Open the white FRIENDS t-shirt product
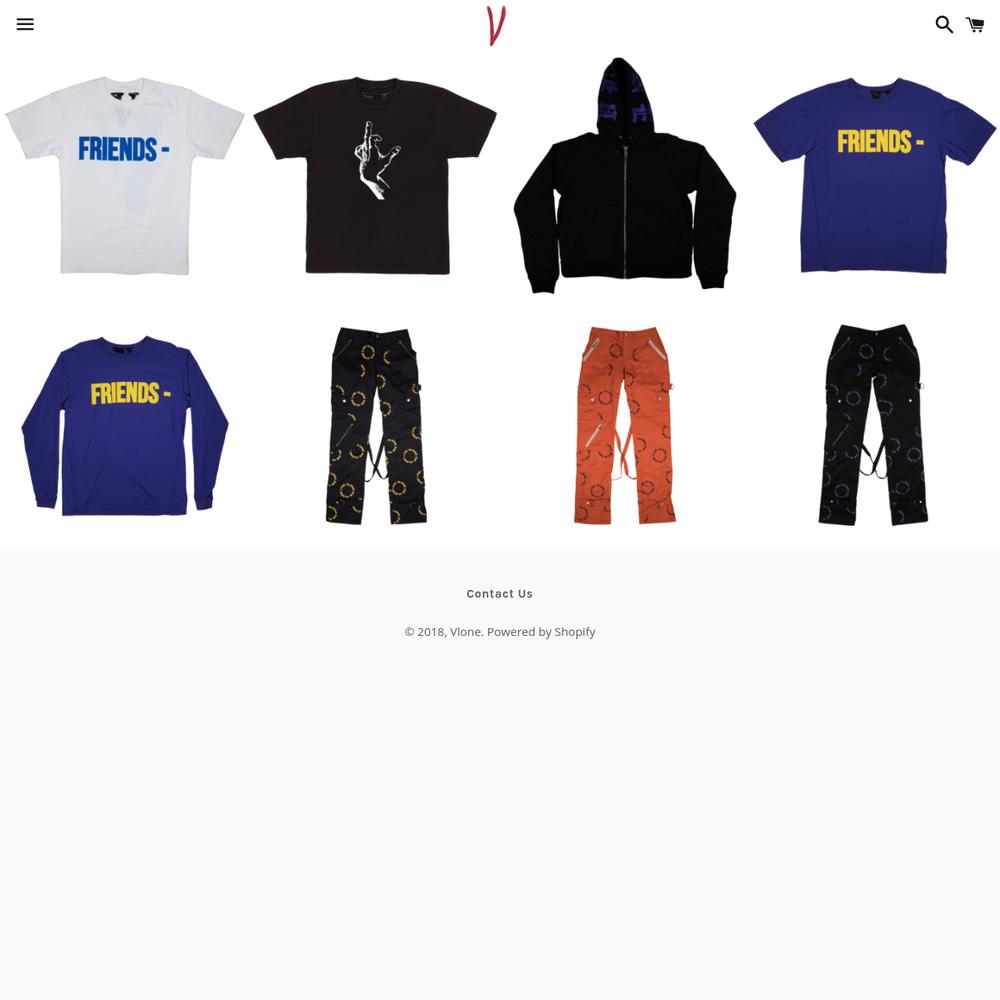Screen dimensions: 1000x1000 (x=124, y=175)
